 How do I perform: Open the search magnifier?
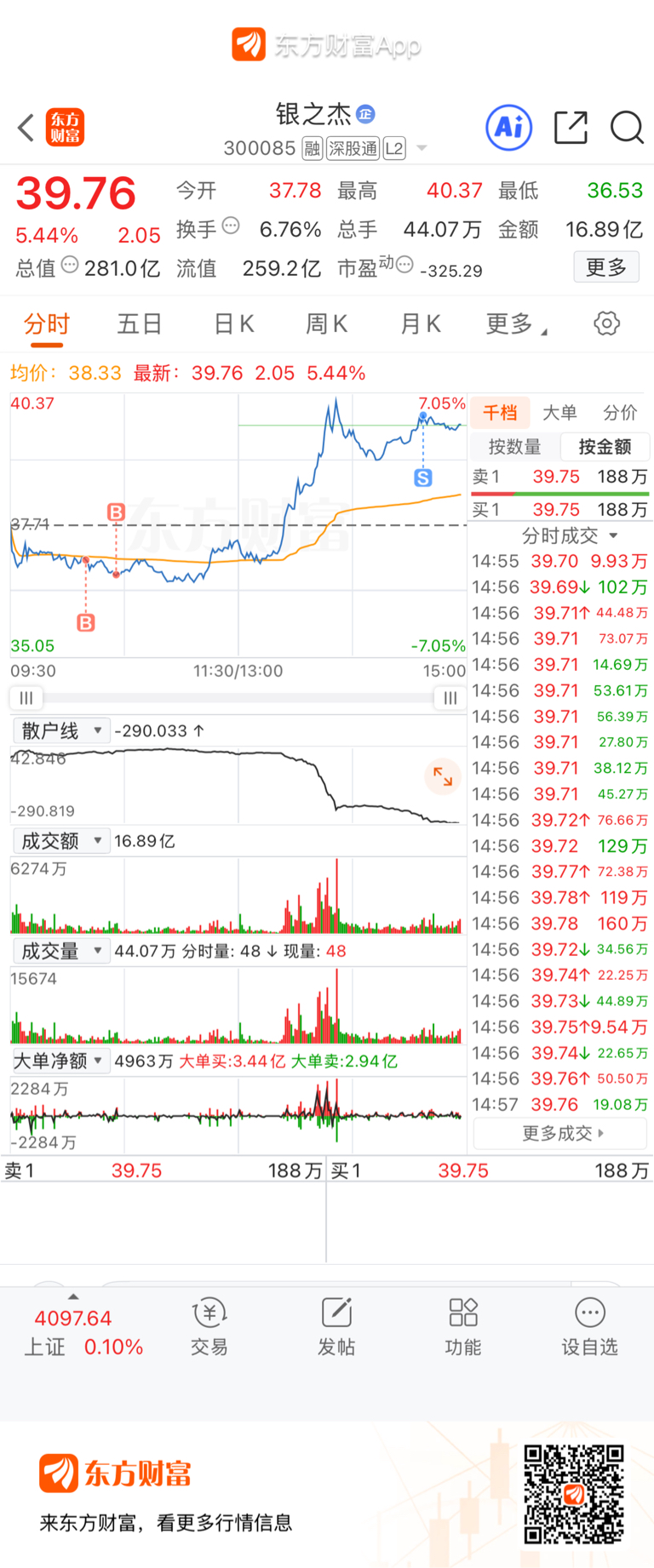point(627,128)
